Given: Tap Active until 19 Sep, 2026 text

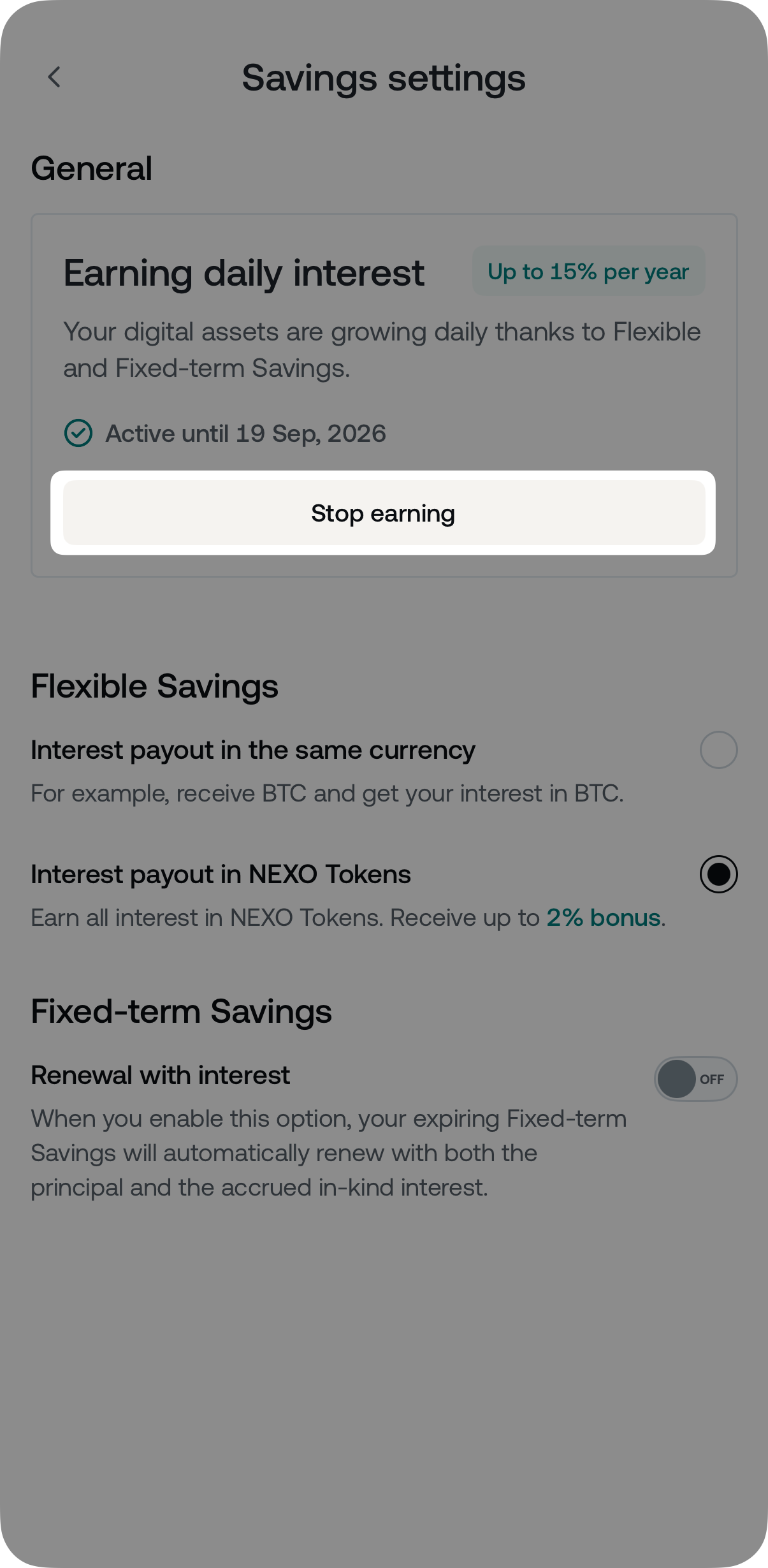Looking at the screenshot, I should click(245, 433).
